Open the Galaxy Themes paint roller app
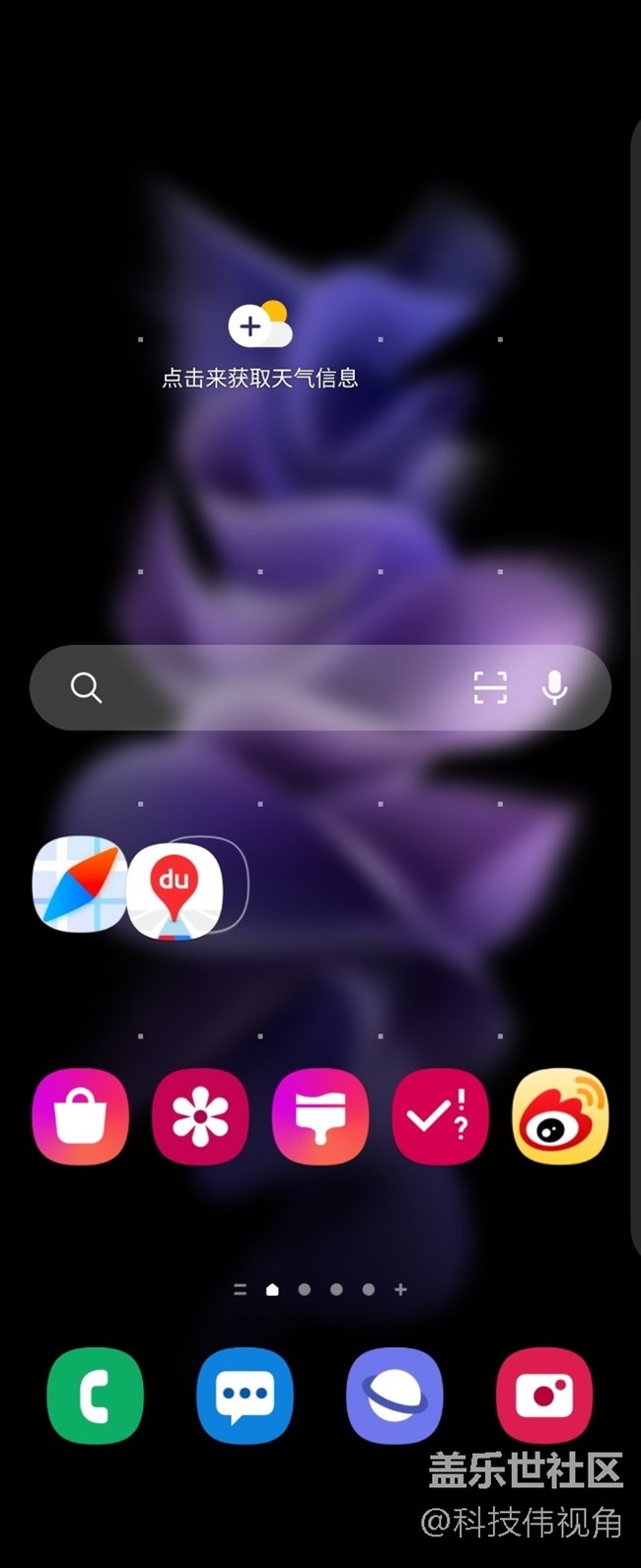The width and height of the screenshot is (641, 1568). pyautogui.click(x=320, y=1117)
